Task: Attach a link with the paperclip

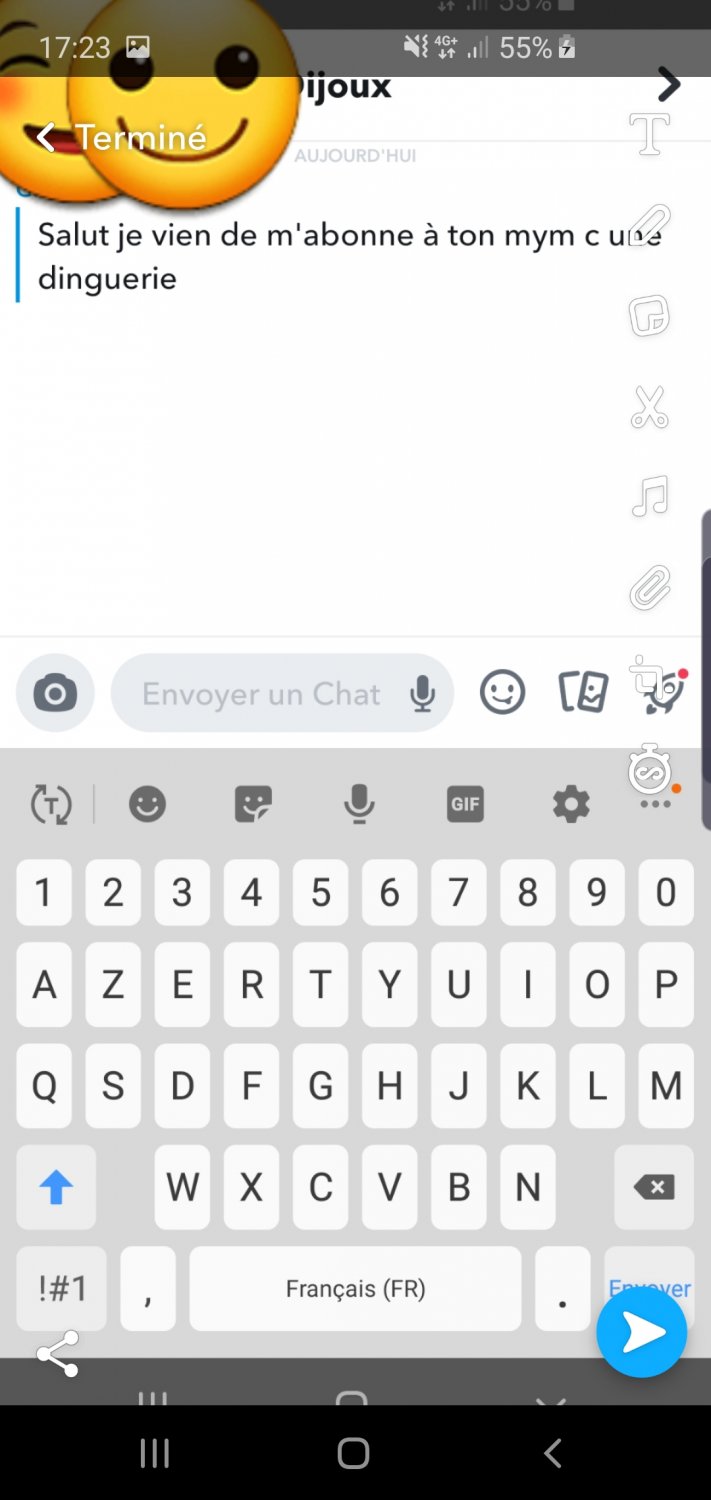Action: click(649, 587)
